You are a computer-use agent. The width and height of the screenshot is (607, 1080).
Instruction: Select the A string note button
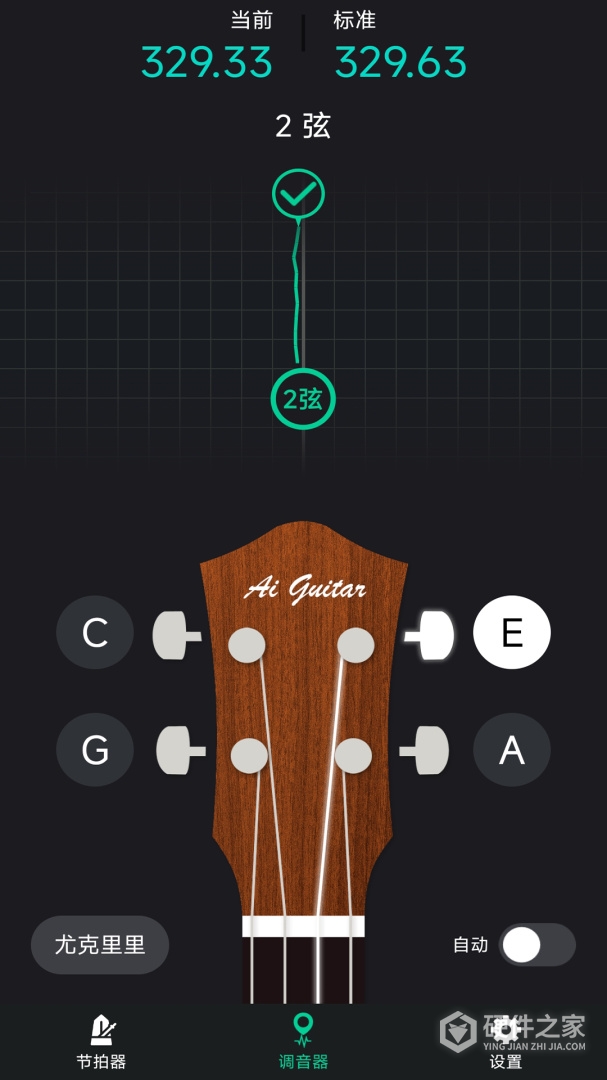tap(511, 749)
